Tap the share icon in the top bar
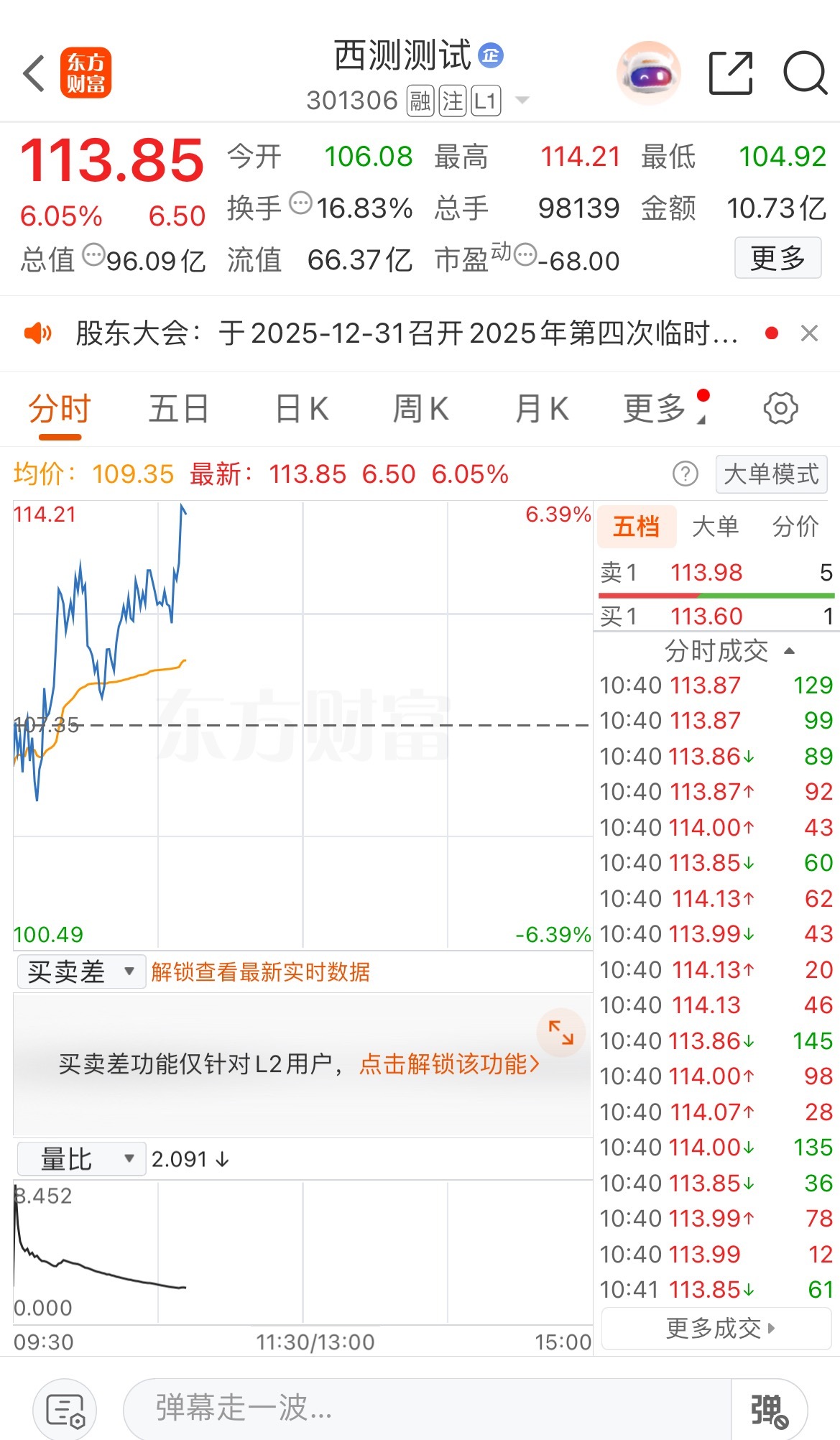The height and width of the screenshot is (1440, 840). (x=732, y=72)
